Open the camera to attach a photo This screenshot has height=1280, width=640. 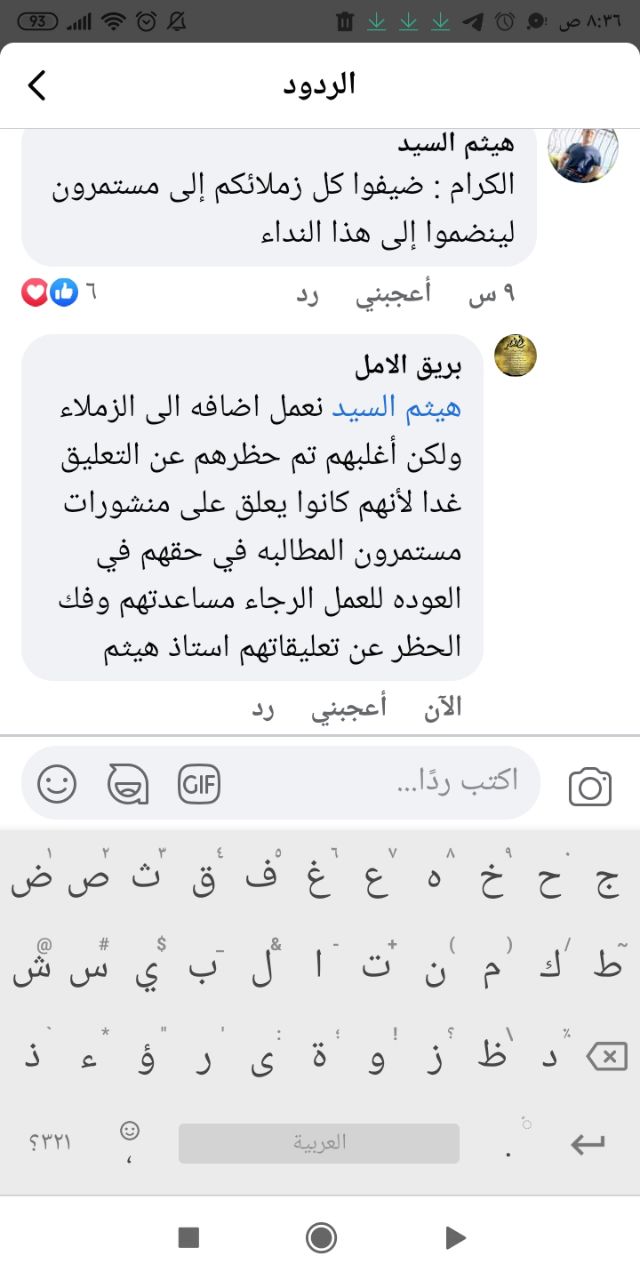590,787
